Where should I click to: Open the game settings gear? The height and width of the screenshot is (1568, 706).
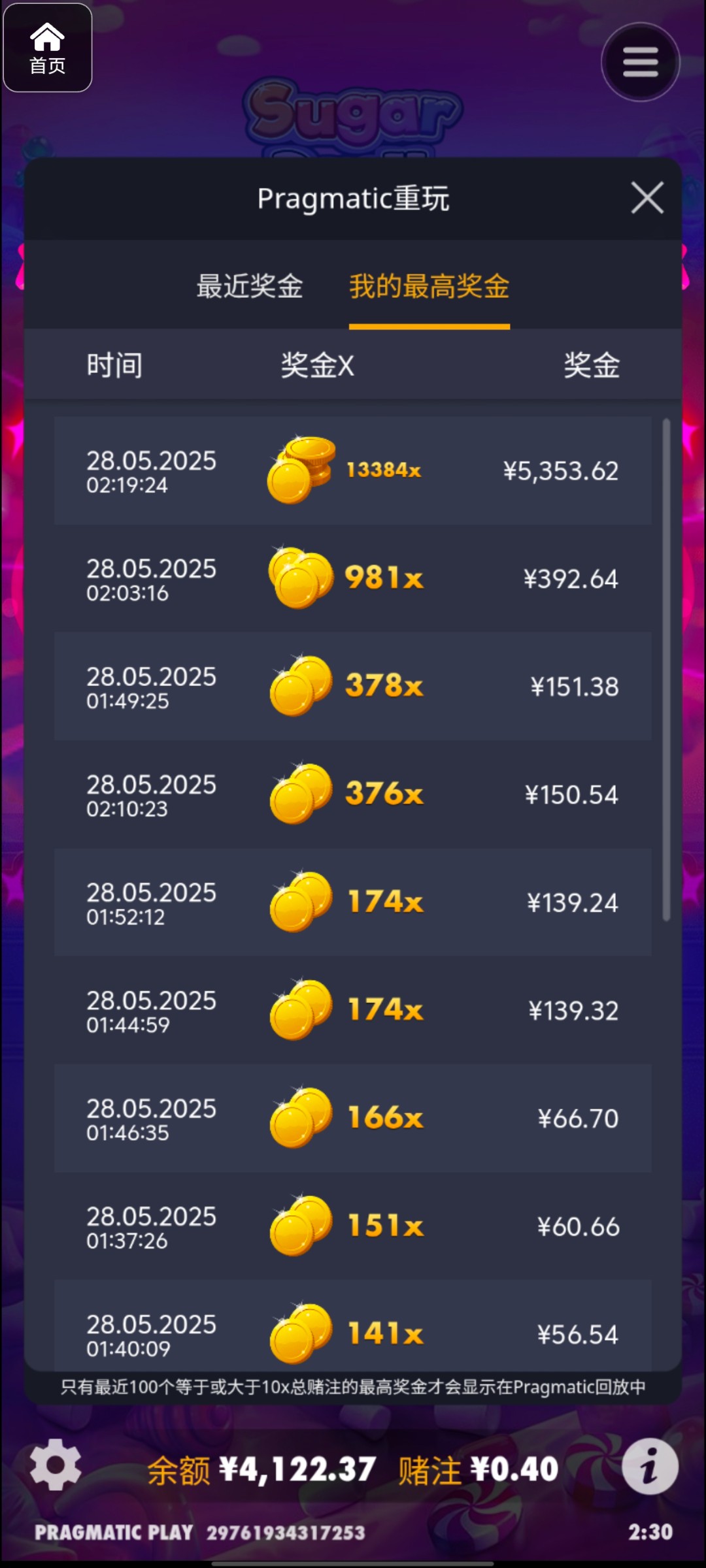[56, 1465]
